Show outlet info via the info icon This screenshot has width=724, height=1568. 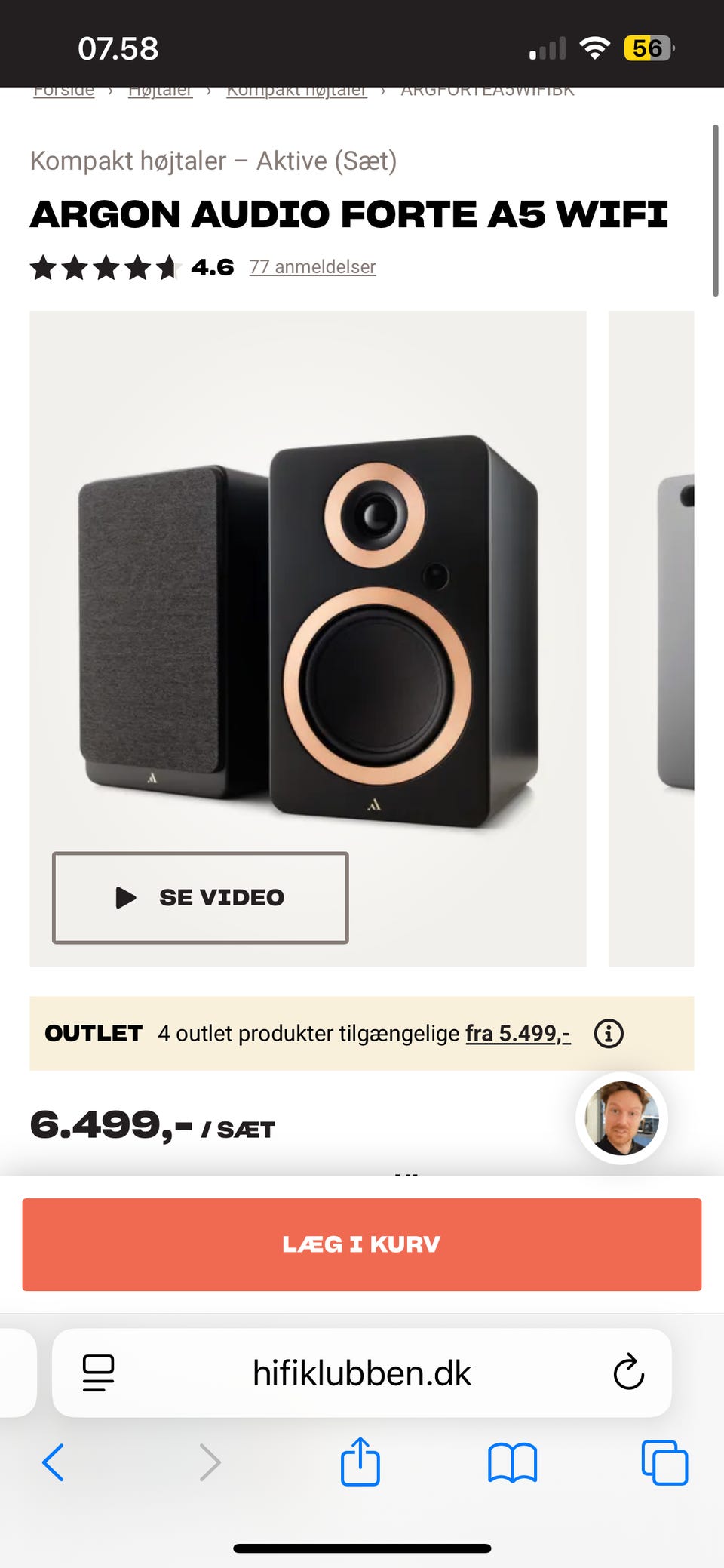point(609,1033)
